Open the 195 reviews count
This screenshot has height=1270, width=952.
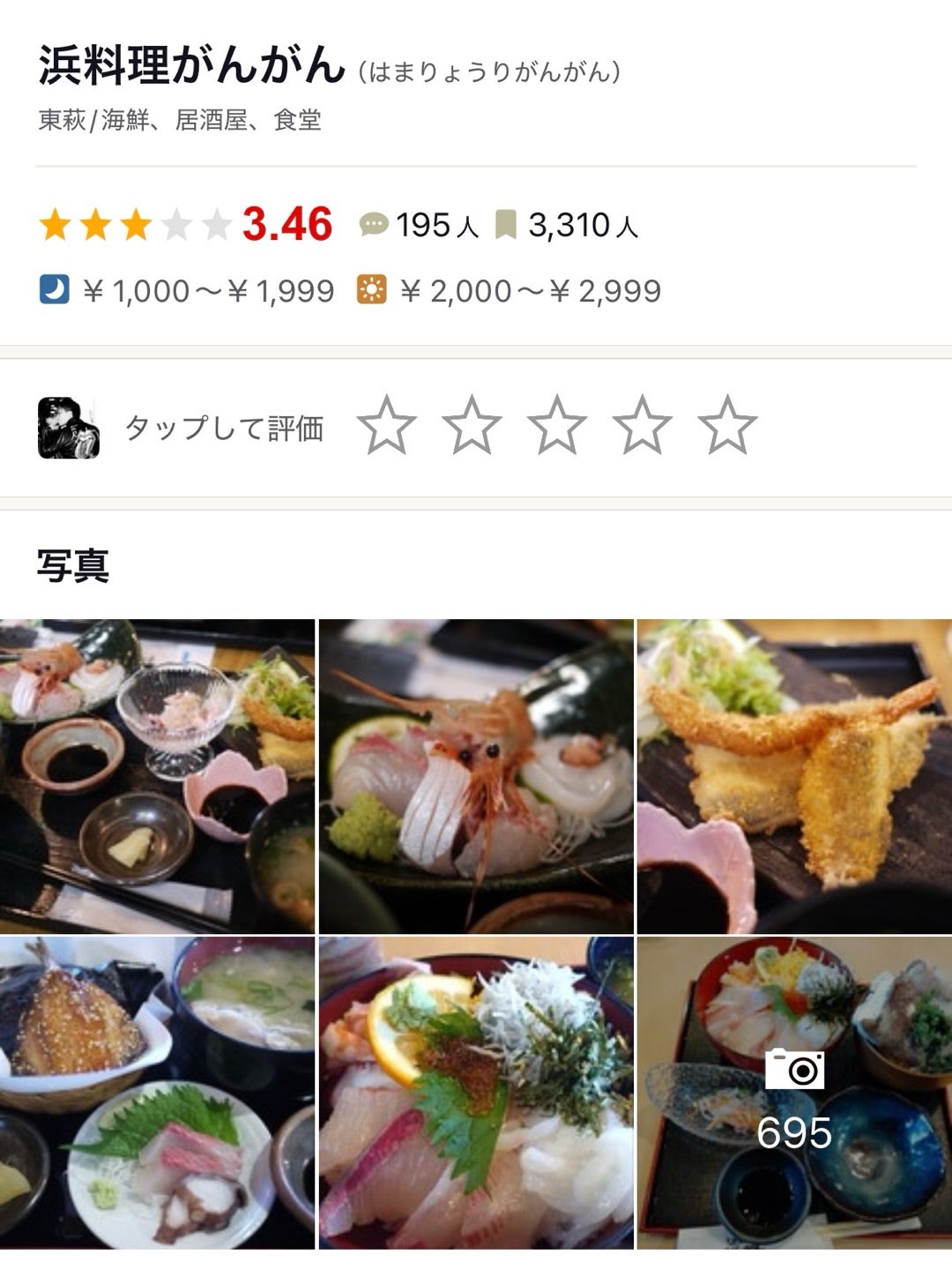click(420, 226)
